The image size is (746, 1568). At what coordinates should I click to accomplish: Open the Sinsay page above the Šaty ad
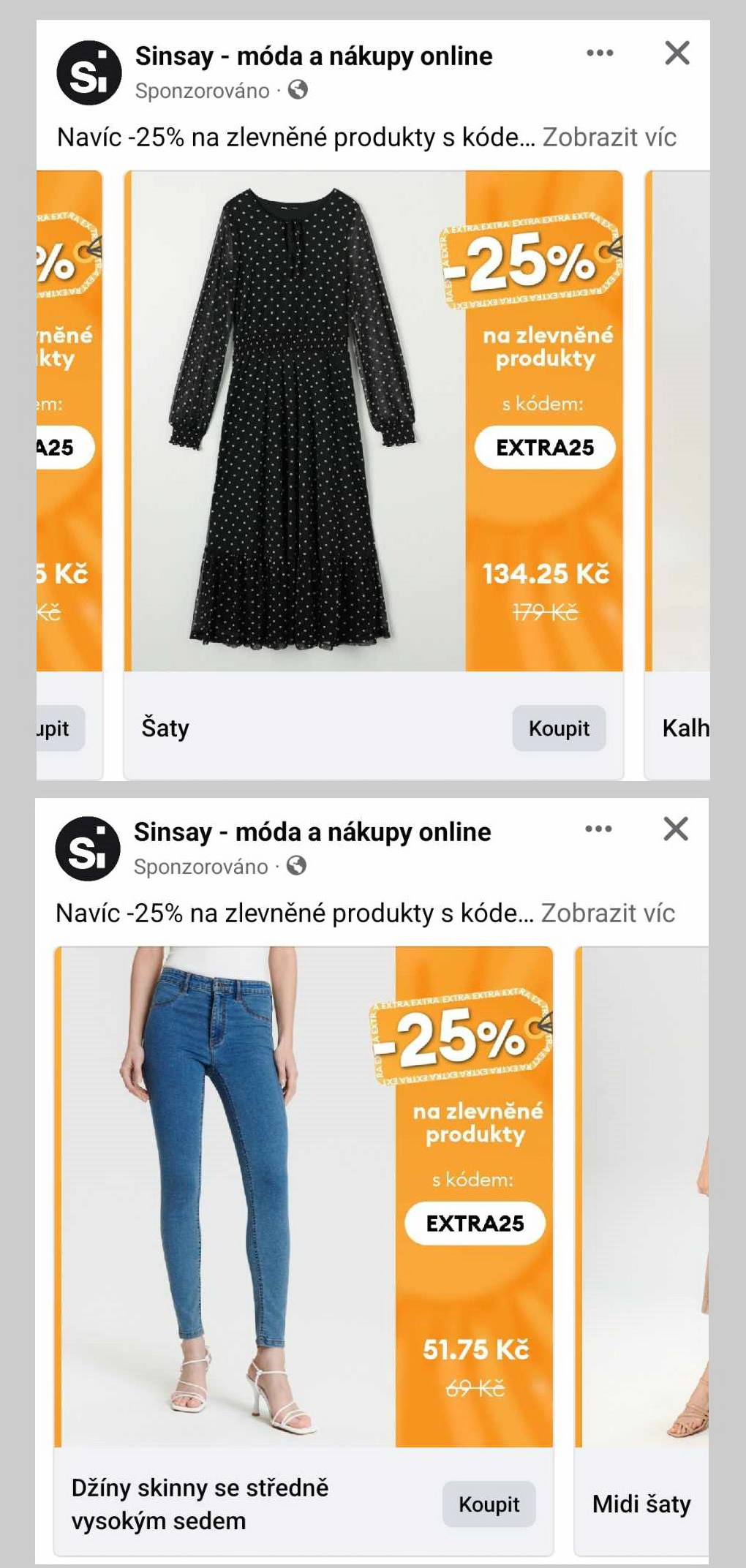(313, 56)
